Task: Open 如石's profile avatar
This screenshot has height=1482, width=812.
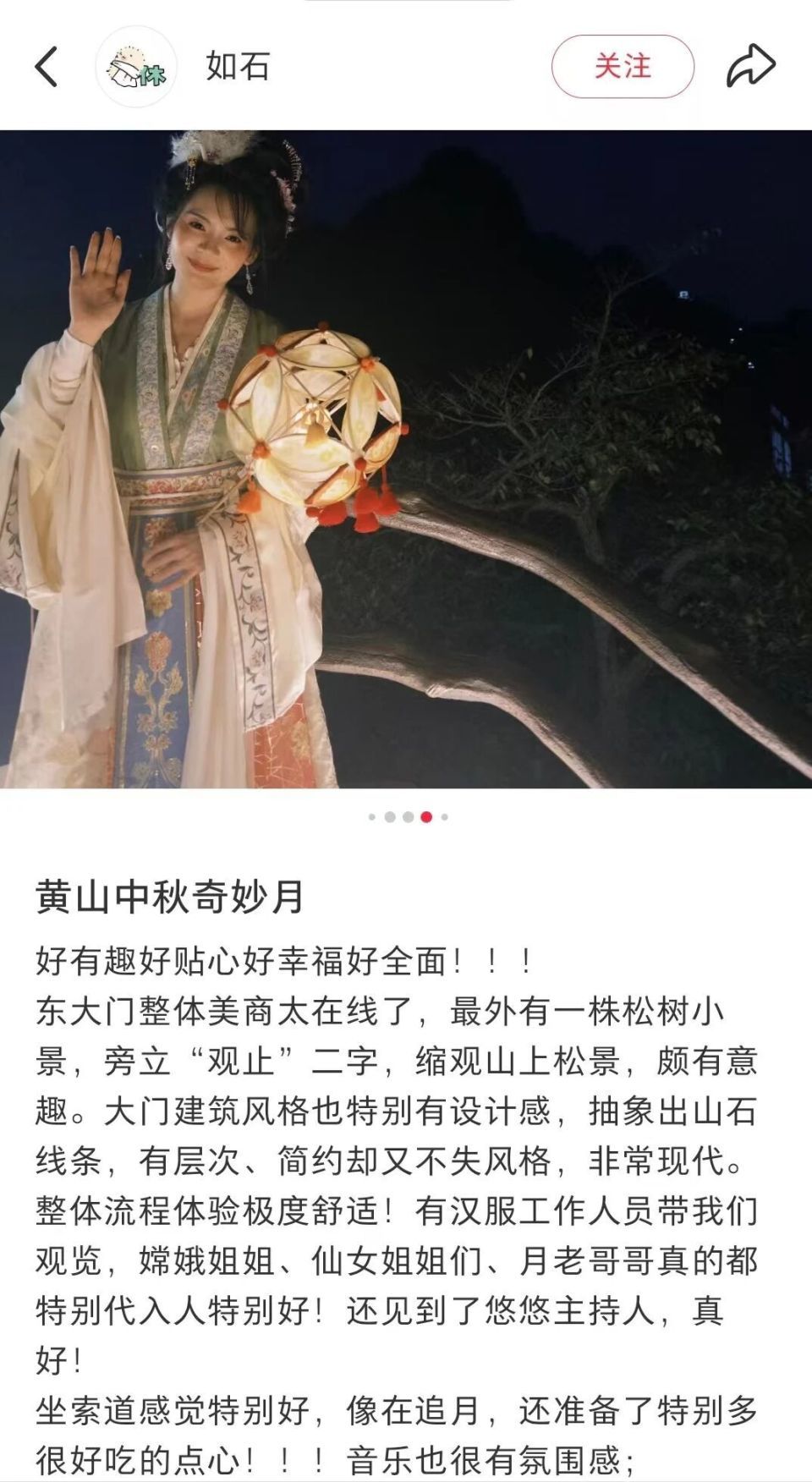Action: tap(136, 67)
